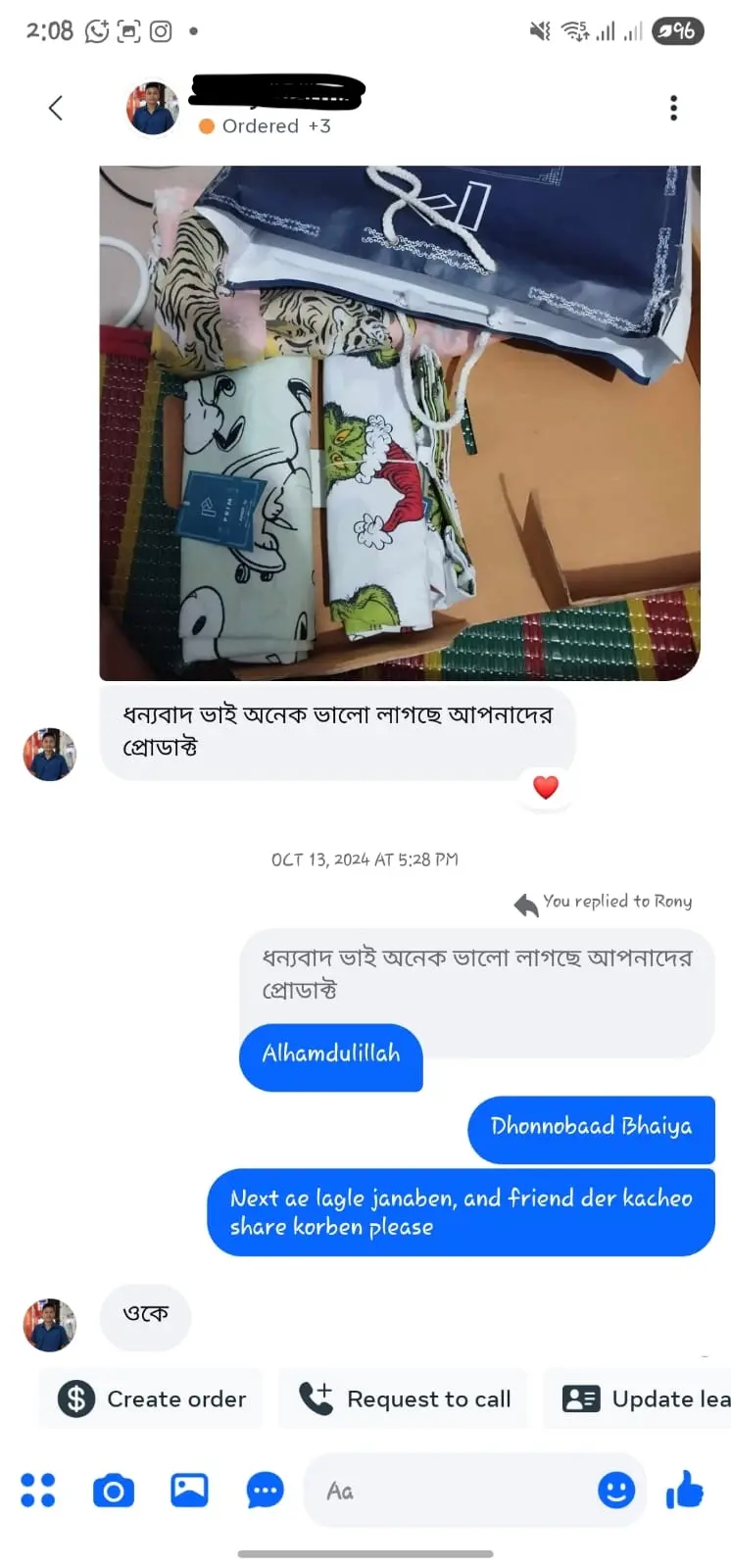Go back with the top-left arrow
This screenshot has width=731, height=1568.
click(56, 108)
